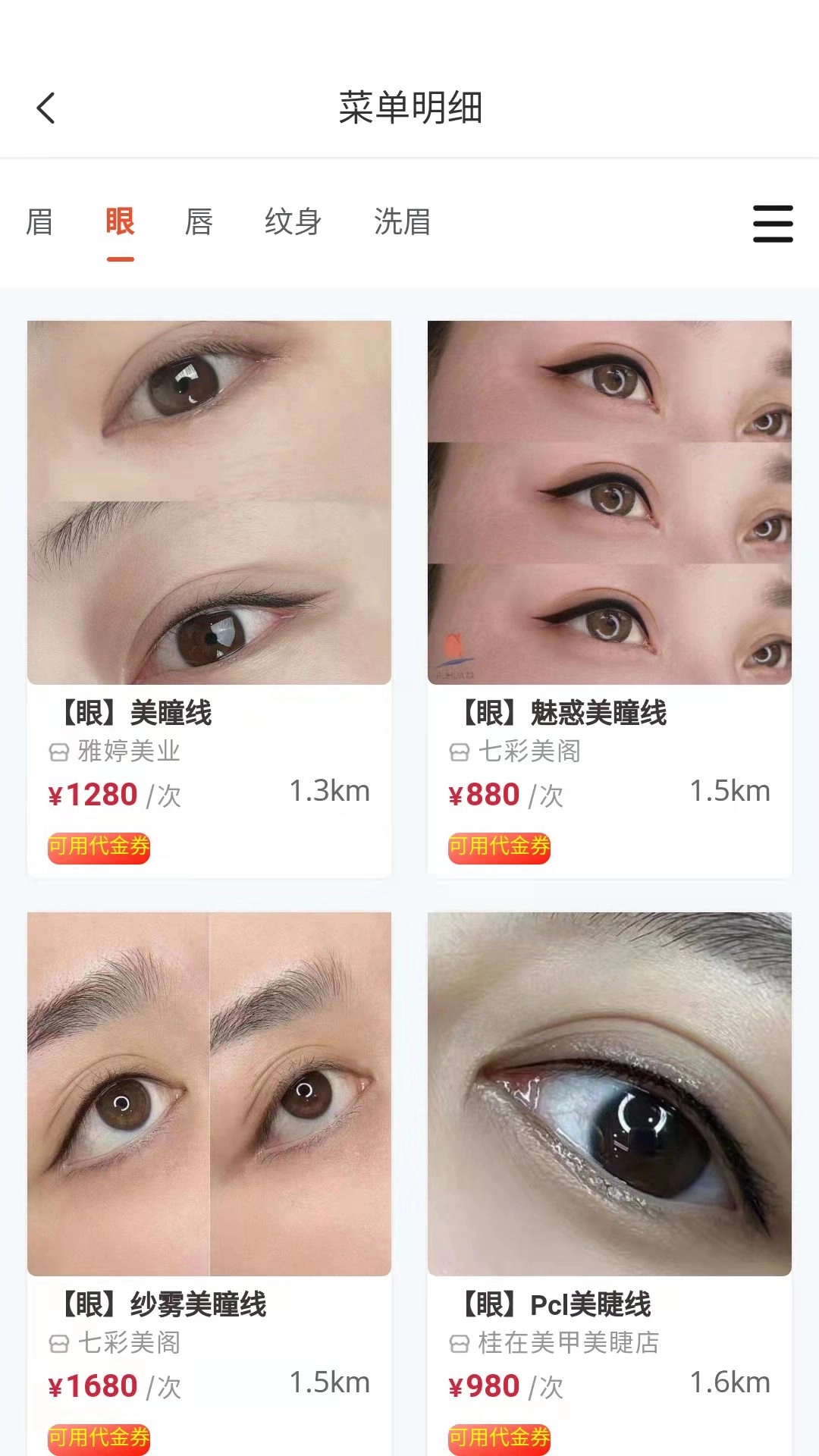Click the 1.3km distance label
Viewport: 819px width, 1456px height.
click(x=329, y=790)
